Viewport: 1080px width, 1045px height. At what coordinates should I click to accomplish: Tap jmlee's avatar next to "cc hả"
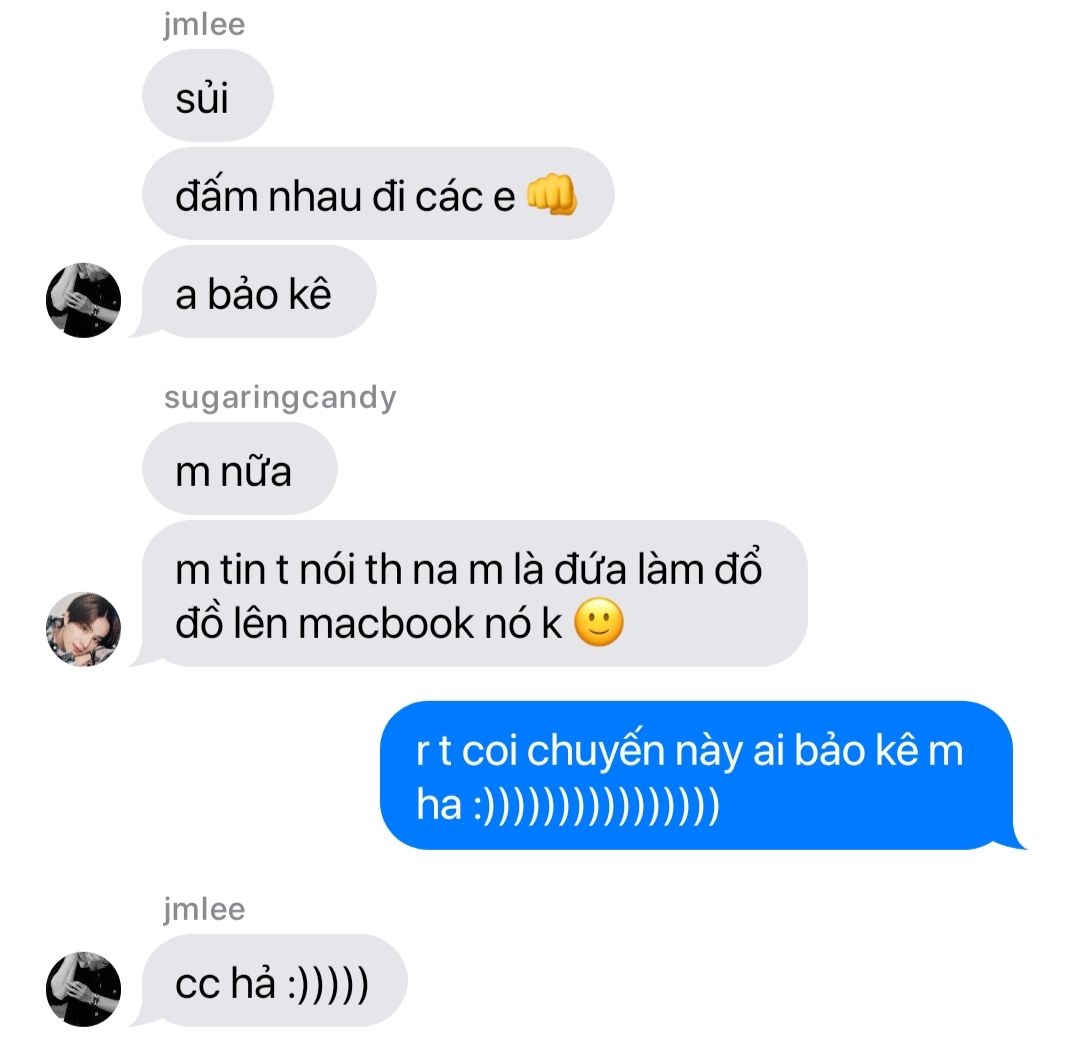pyautogui.click(x=83, y=989)
